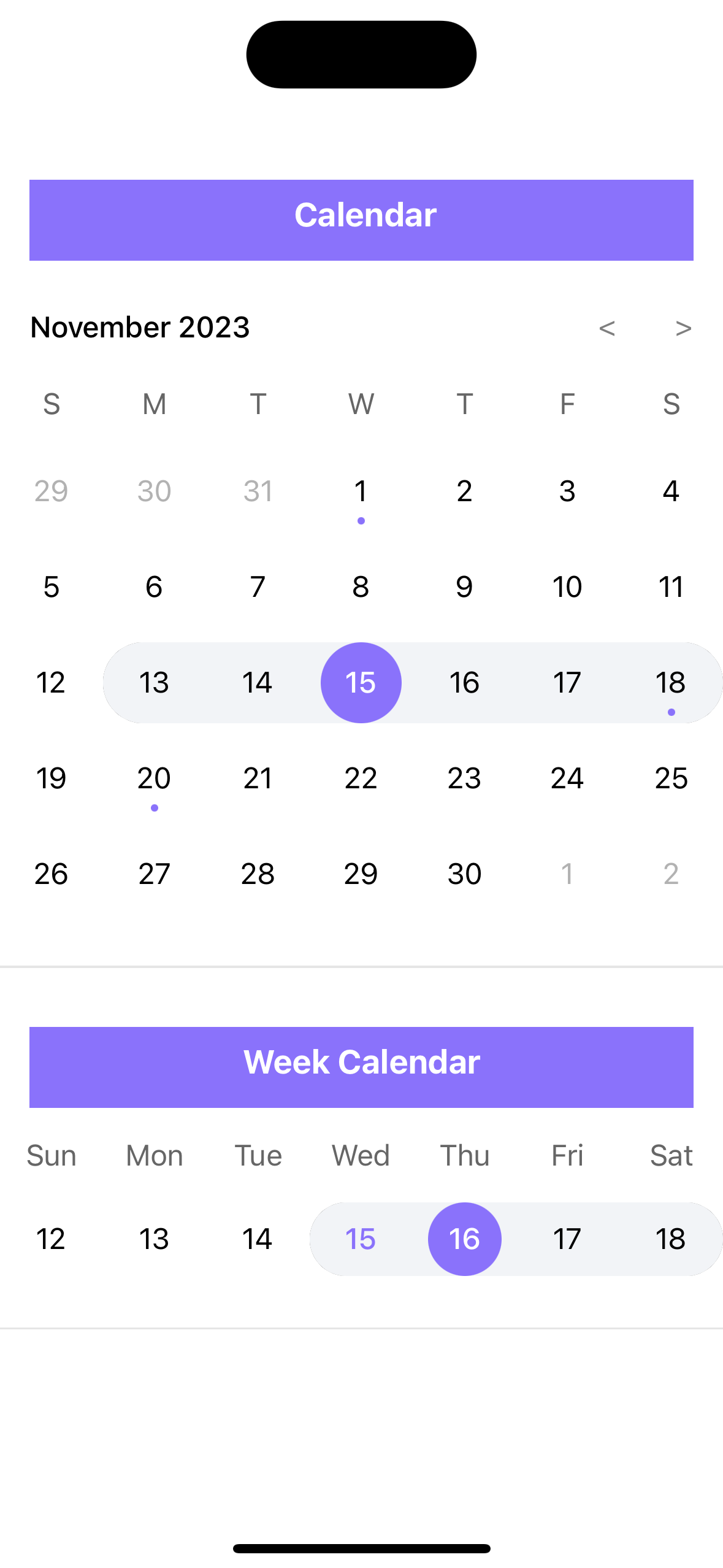Choose Wed 15 in the week calendar
This screenshot has width=723, height=1568.
(361, 1239)
